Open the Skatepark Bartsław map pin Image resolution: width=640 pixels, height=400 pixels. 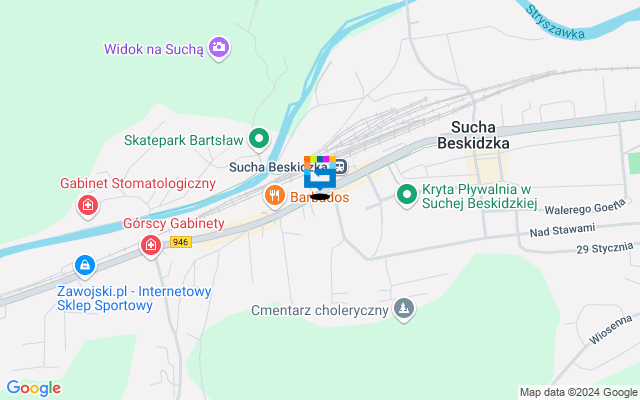click(260, 139)
